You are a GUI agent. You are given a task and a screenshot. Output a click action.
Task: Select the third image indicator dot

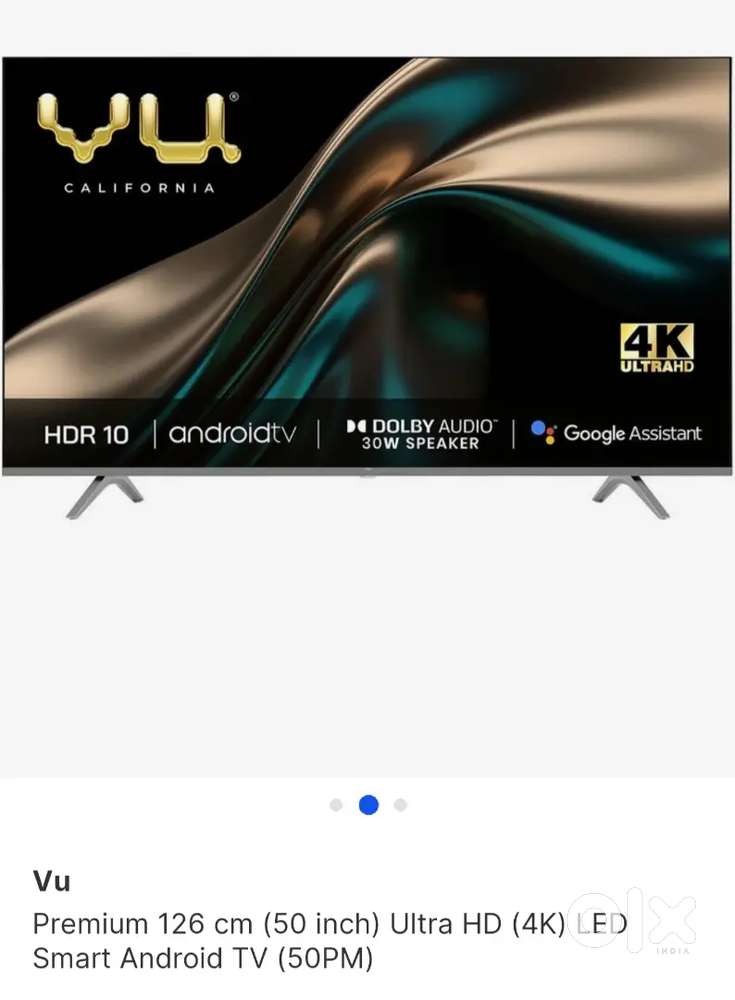pyautogui.click(x=400, y=805)
